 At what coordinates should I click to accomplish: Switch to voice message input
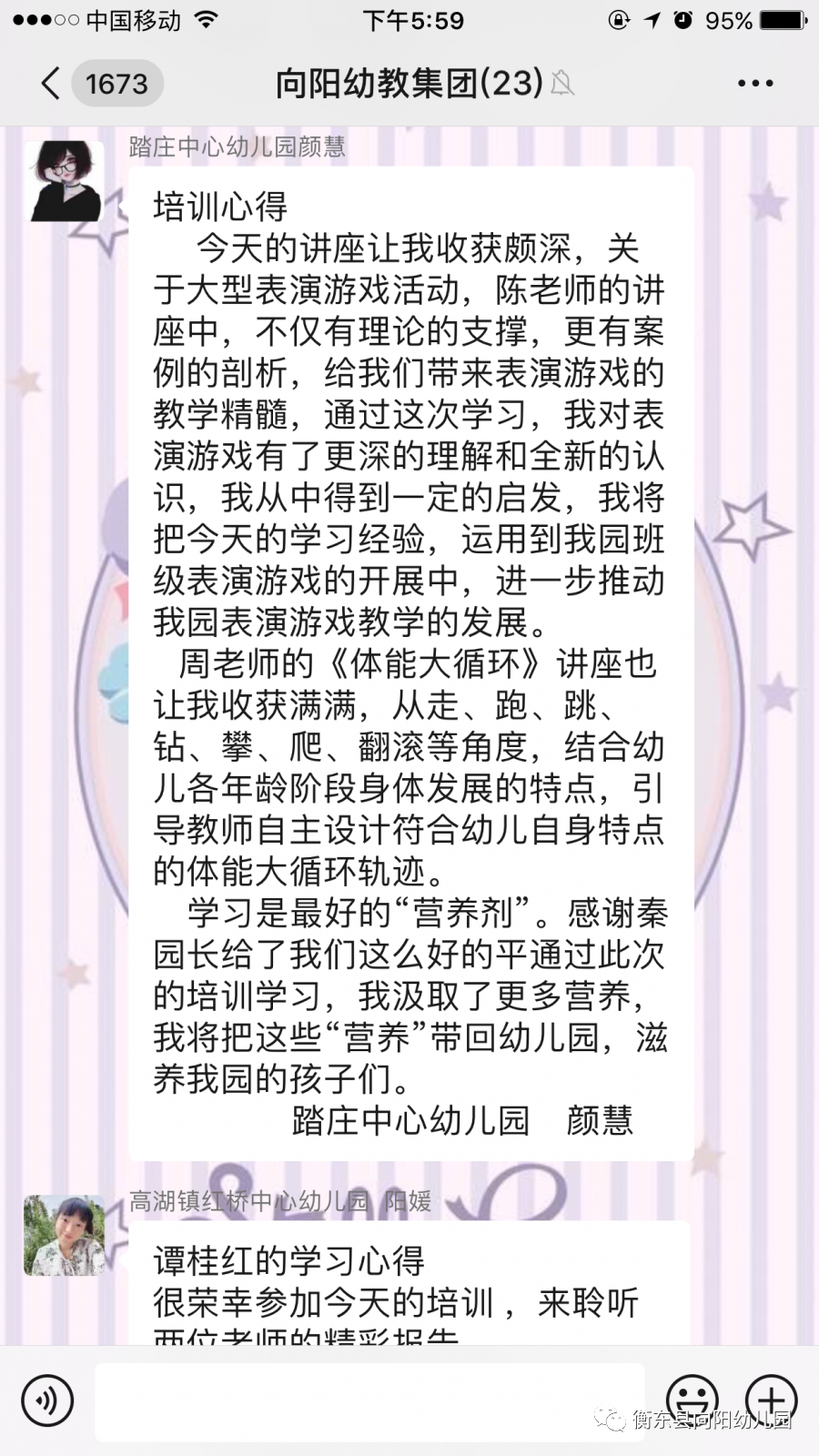[46, 1400]
